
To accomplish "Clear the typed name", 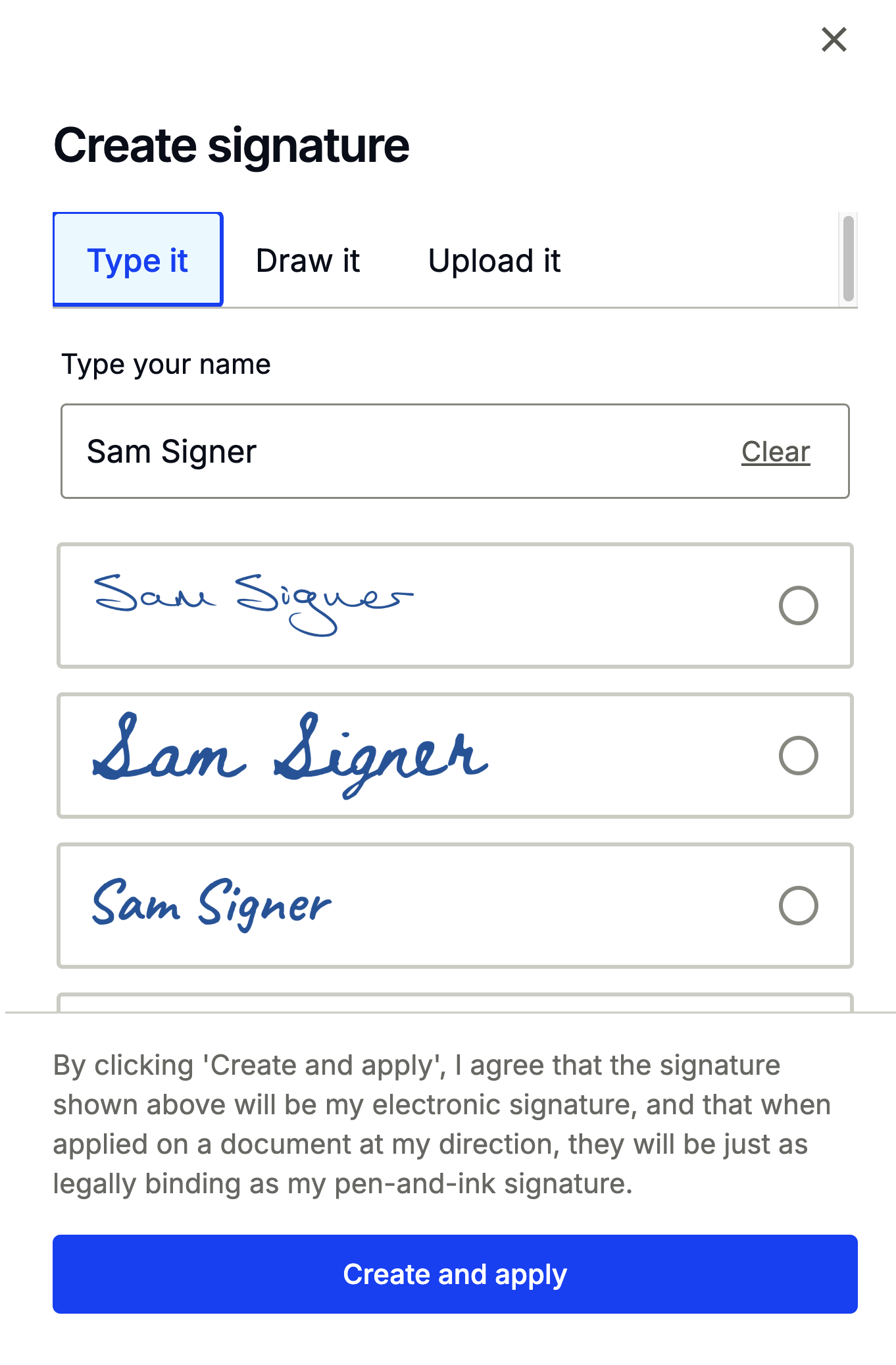I will tap(775, 452).
